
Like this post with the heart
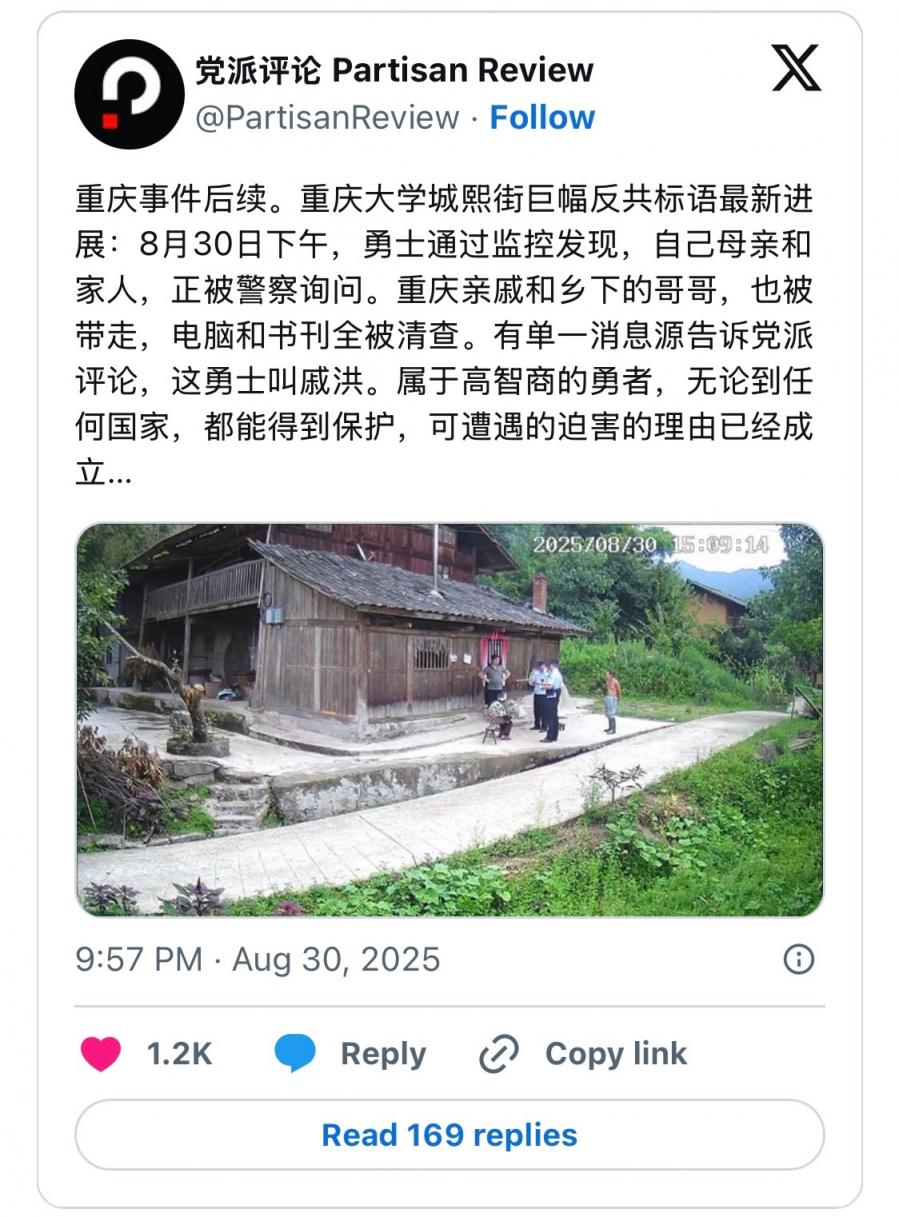pyautogui.click(x=101, y=1054)
